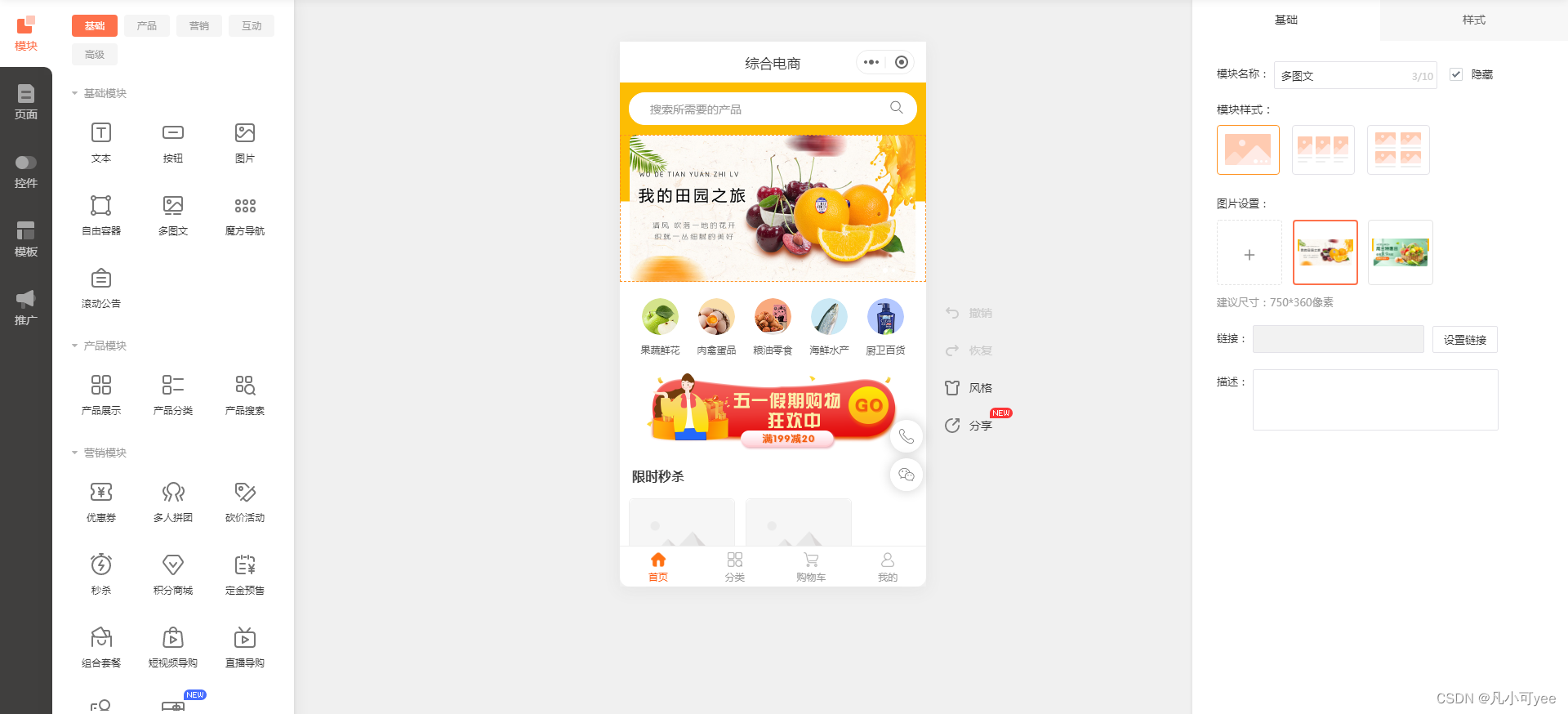Image resolution: width=1568 pixels, height=714 pixels.
Task: Toggle the 隐藏 checkbox
Action: click(1456, 74)
